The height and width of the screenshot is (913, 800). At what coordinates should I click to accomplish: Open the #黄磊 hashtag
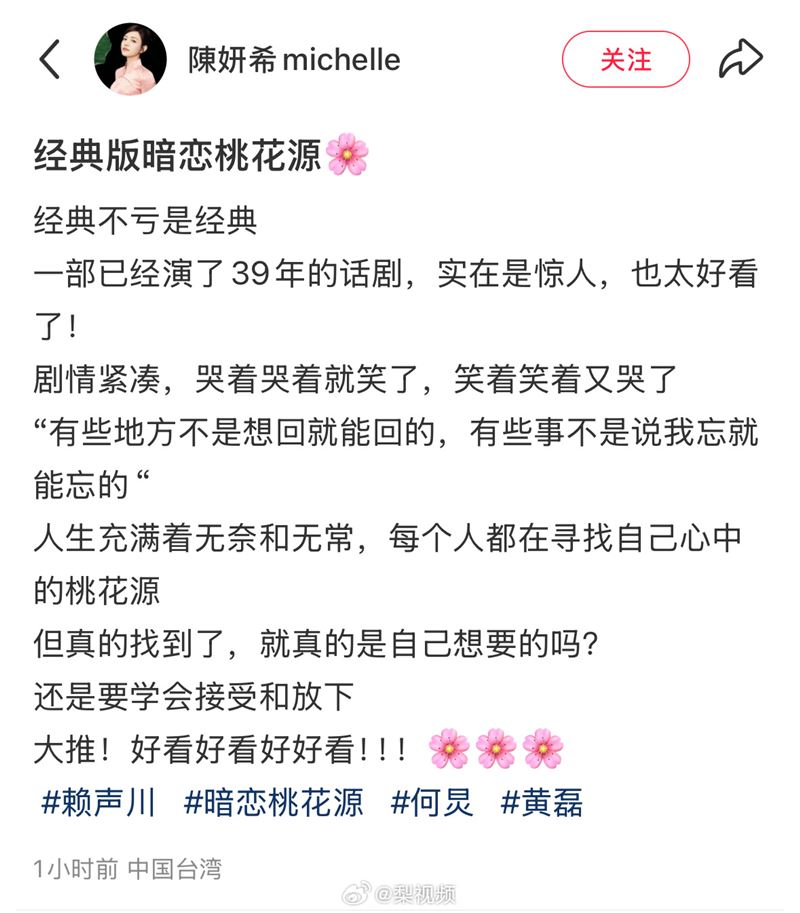(x=542, y=801)
